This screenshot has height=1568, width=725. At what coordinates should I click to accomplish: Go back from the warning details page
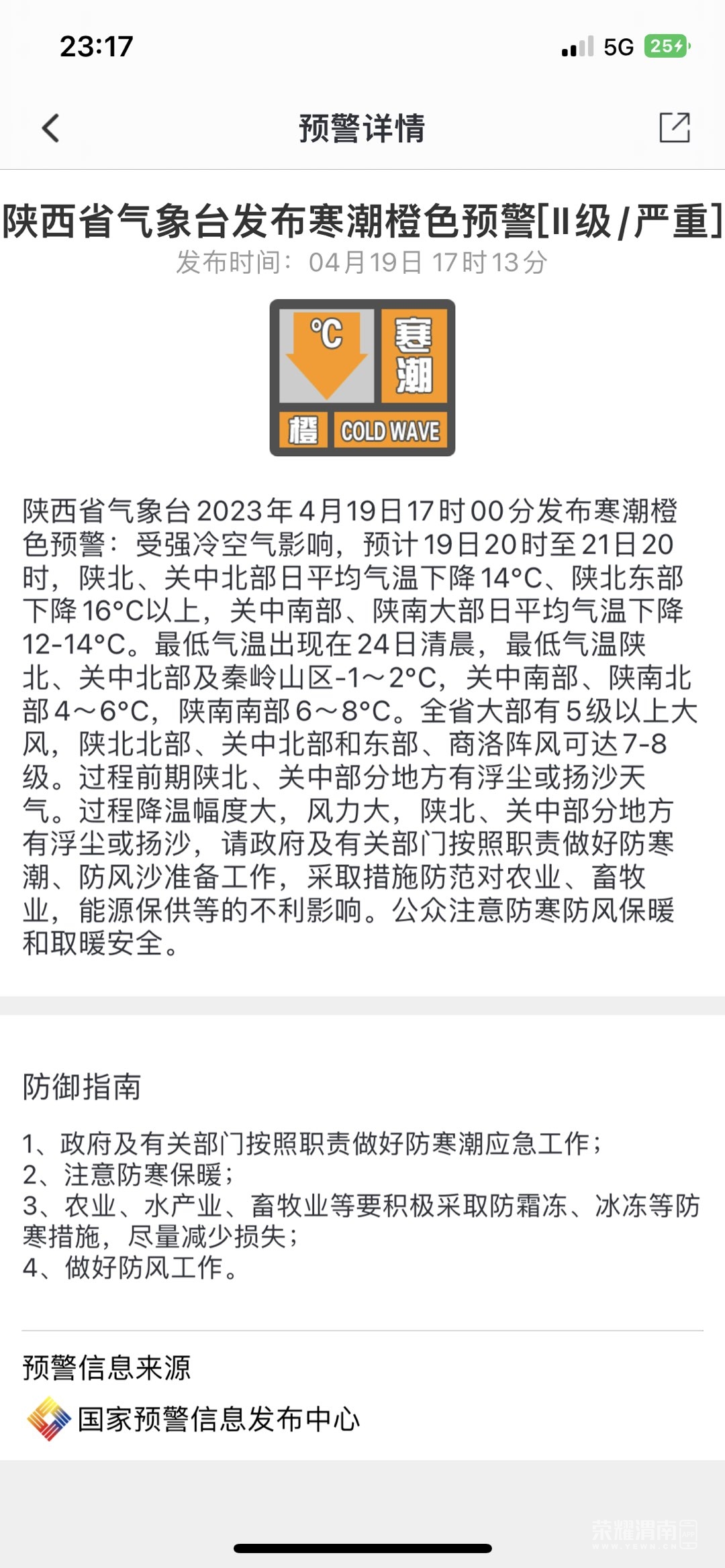pos(51,128)
